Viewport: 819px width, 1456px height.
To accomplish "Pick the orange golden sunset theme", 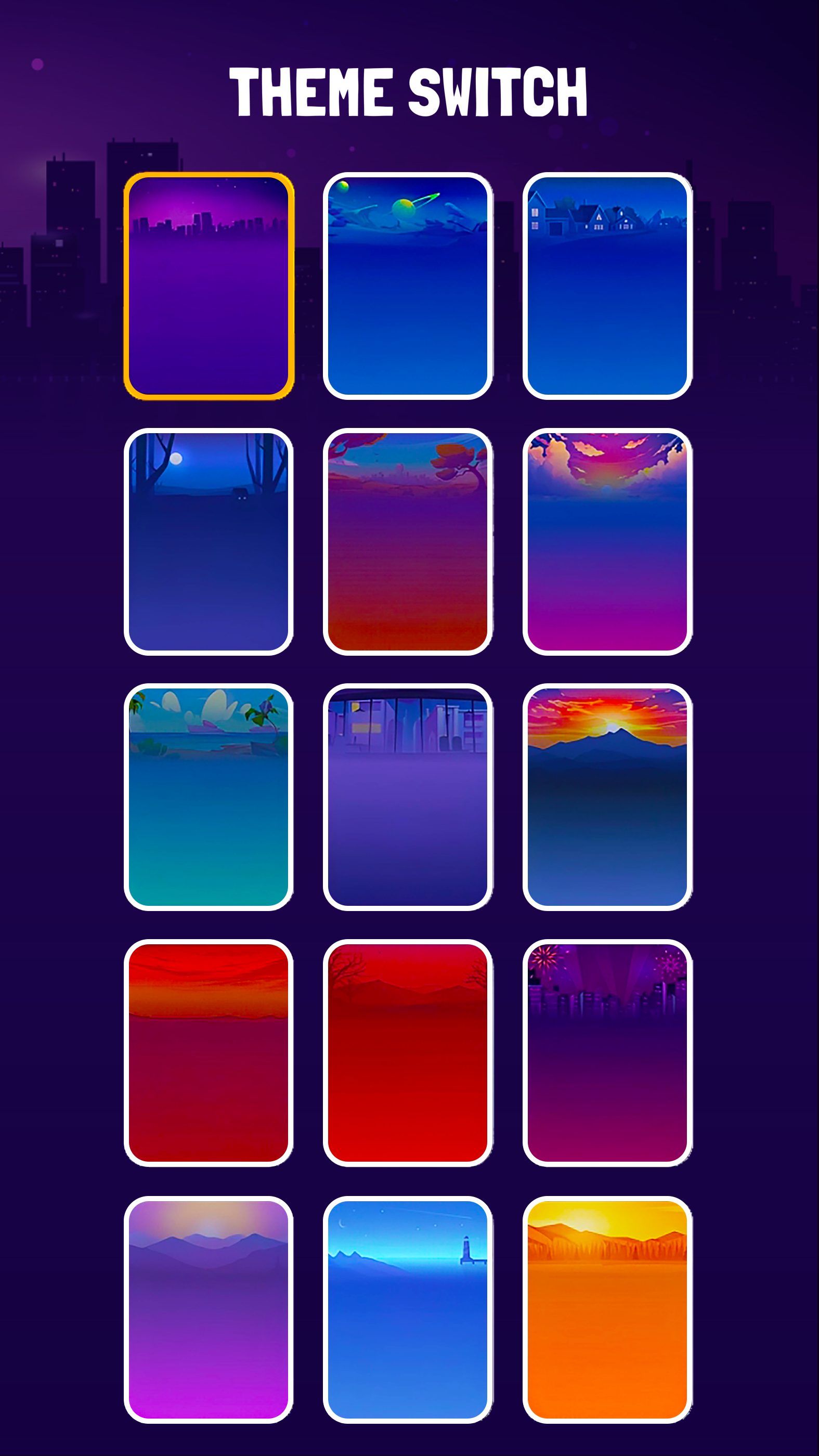I will pos(607,1309).
